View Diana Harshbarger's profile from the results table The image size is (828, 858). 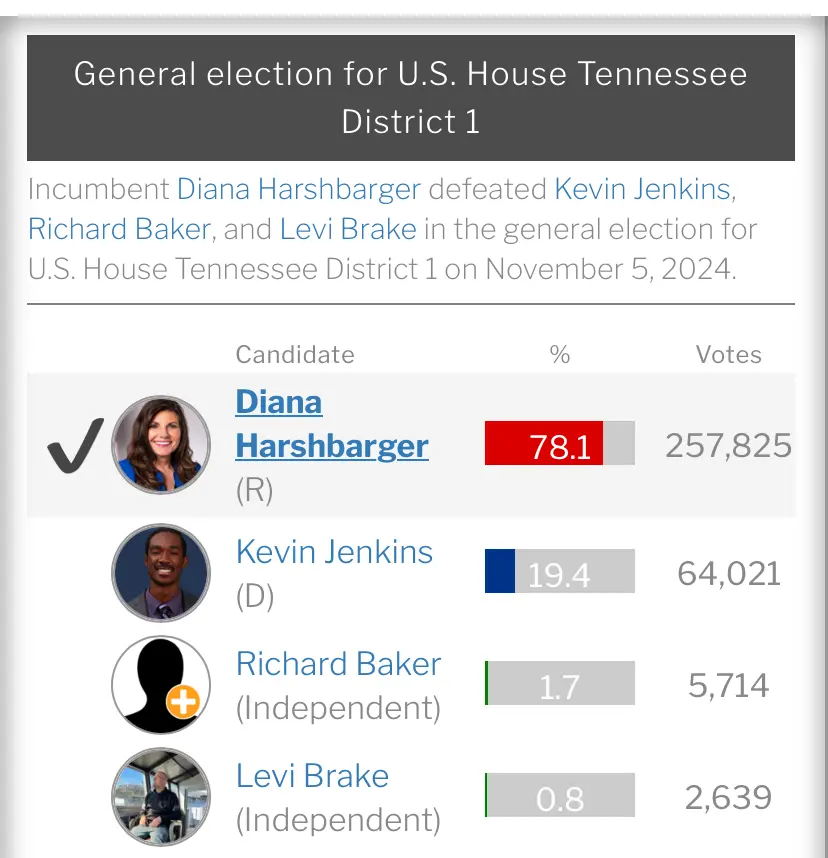[331, 424]
